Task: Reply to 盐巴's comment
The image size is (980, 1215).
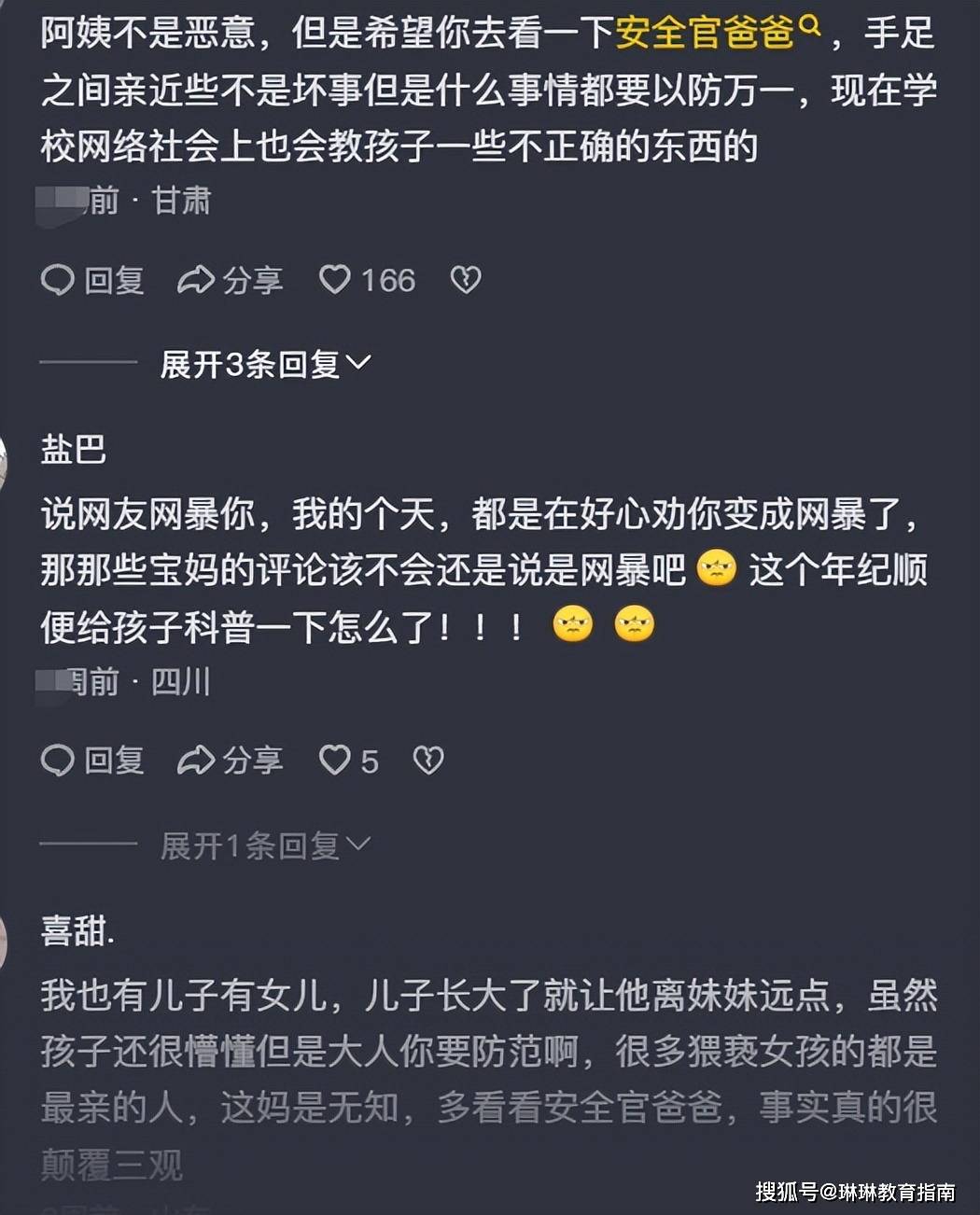Action: [92, 761]
